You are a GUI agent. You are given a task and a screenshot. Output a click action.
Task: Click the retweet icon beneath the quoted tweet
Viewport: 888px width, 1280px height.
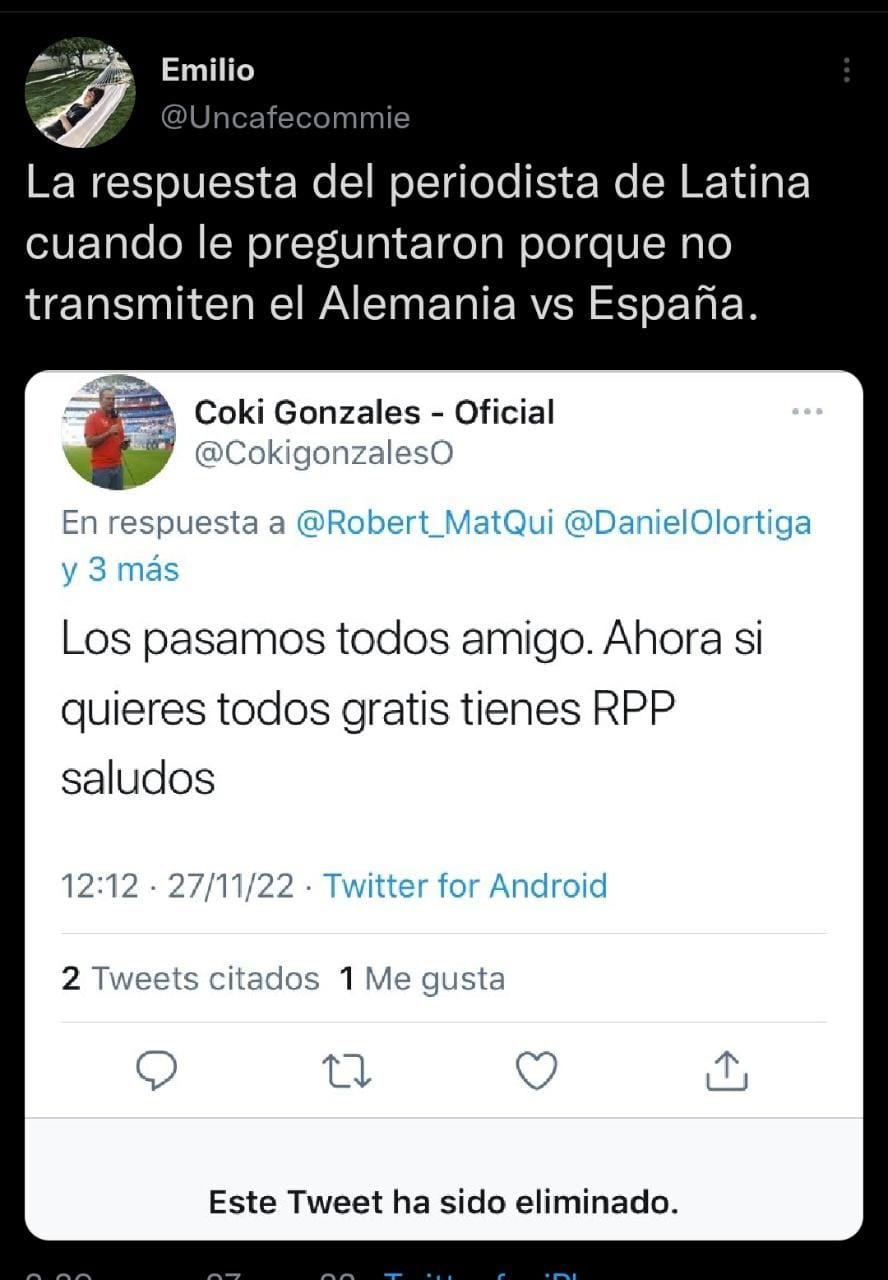[346, 1070]
